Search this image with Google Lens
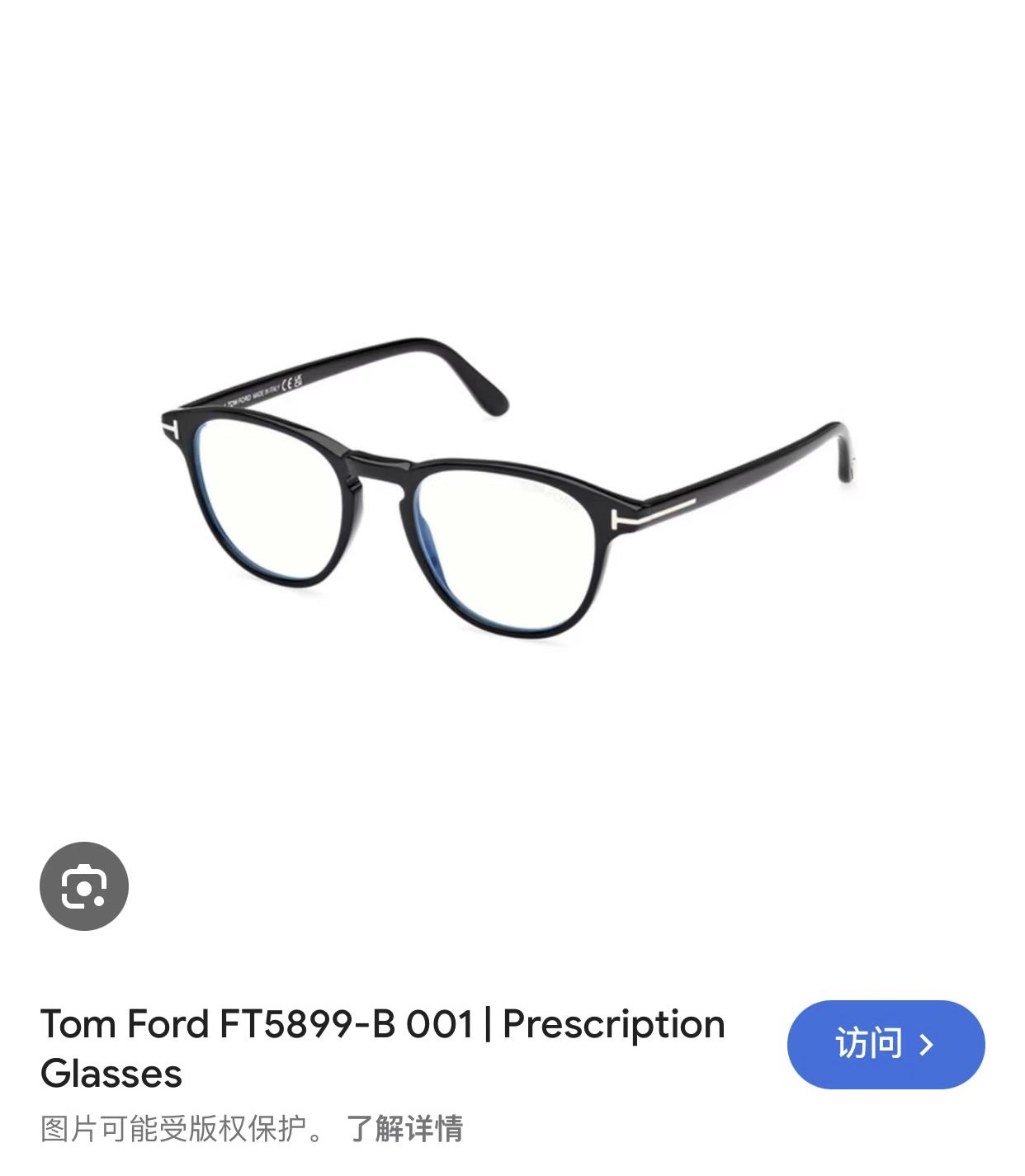The image size is (1025, 1176). [84, 886]
